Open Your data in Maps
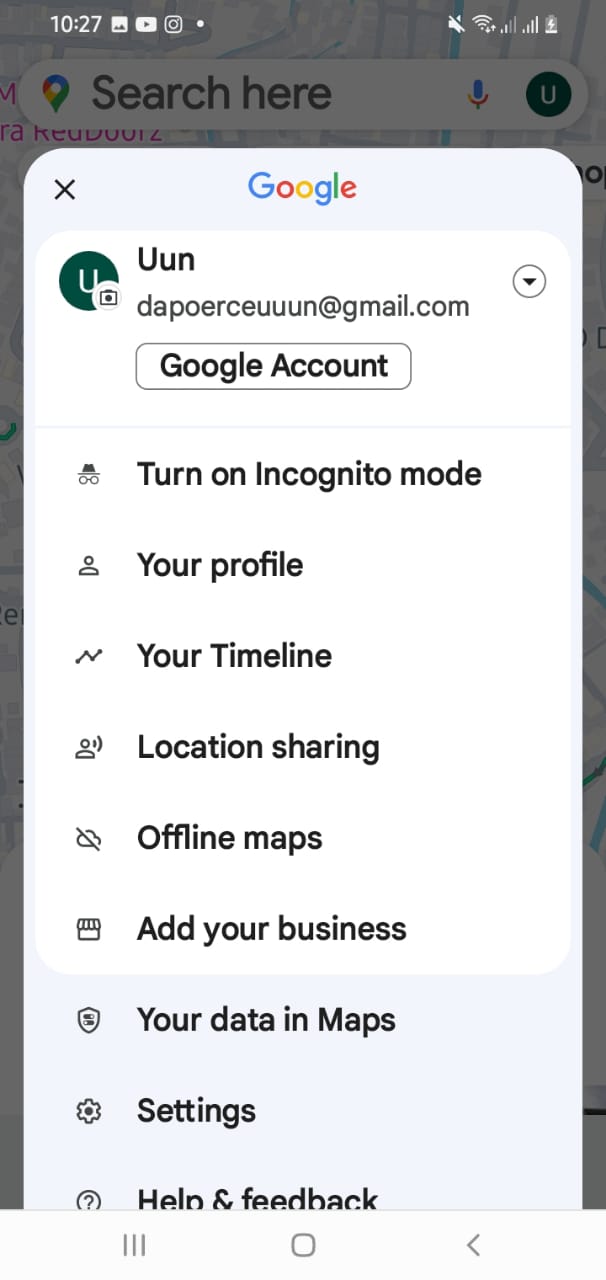This screenshot has height=1280, width=606. 303,1020
